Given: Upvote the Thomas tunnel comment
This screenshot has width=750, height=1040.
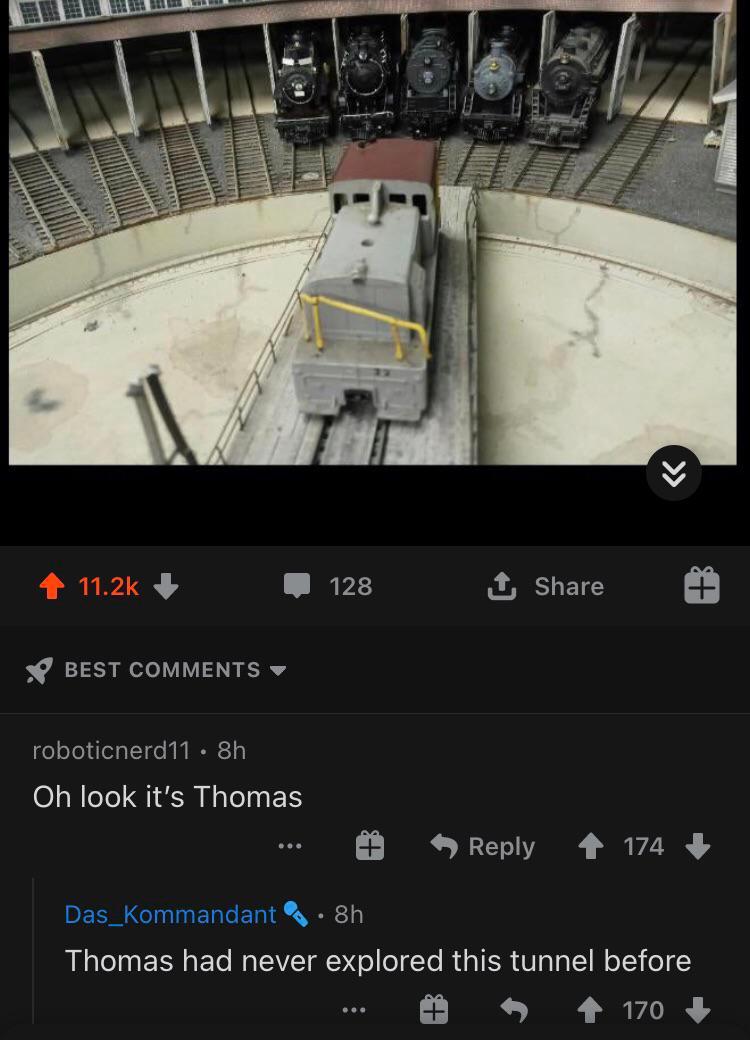Looking at the screenshot, I should (592, 1011).
